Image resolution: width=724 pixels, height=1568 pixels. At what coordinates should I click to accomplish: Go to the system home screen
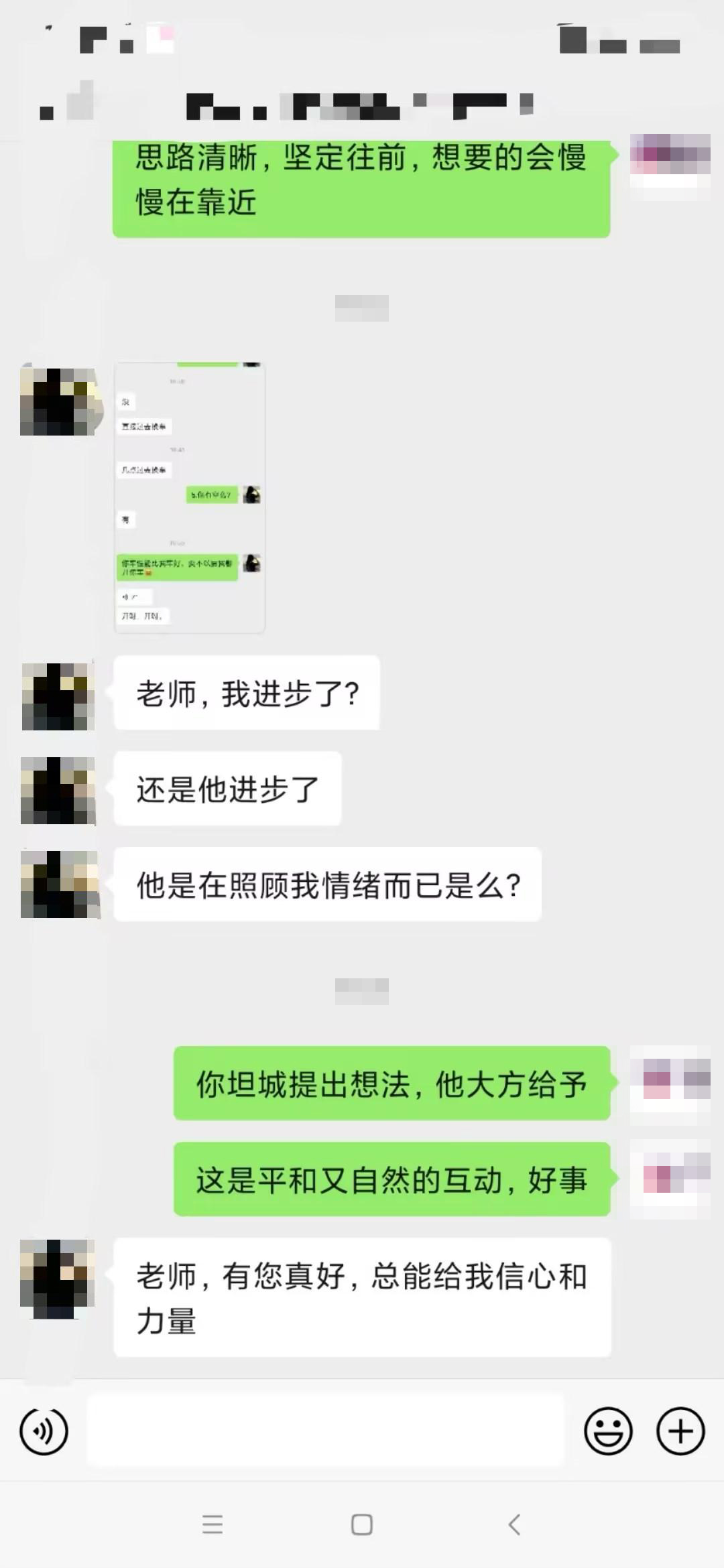(x=362, y=1524)
